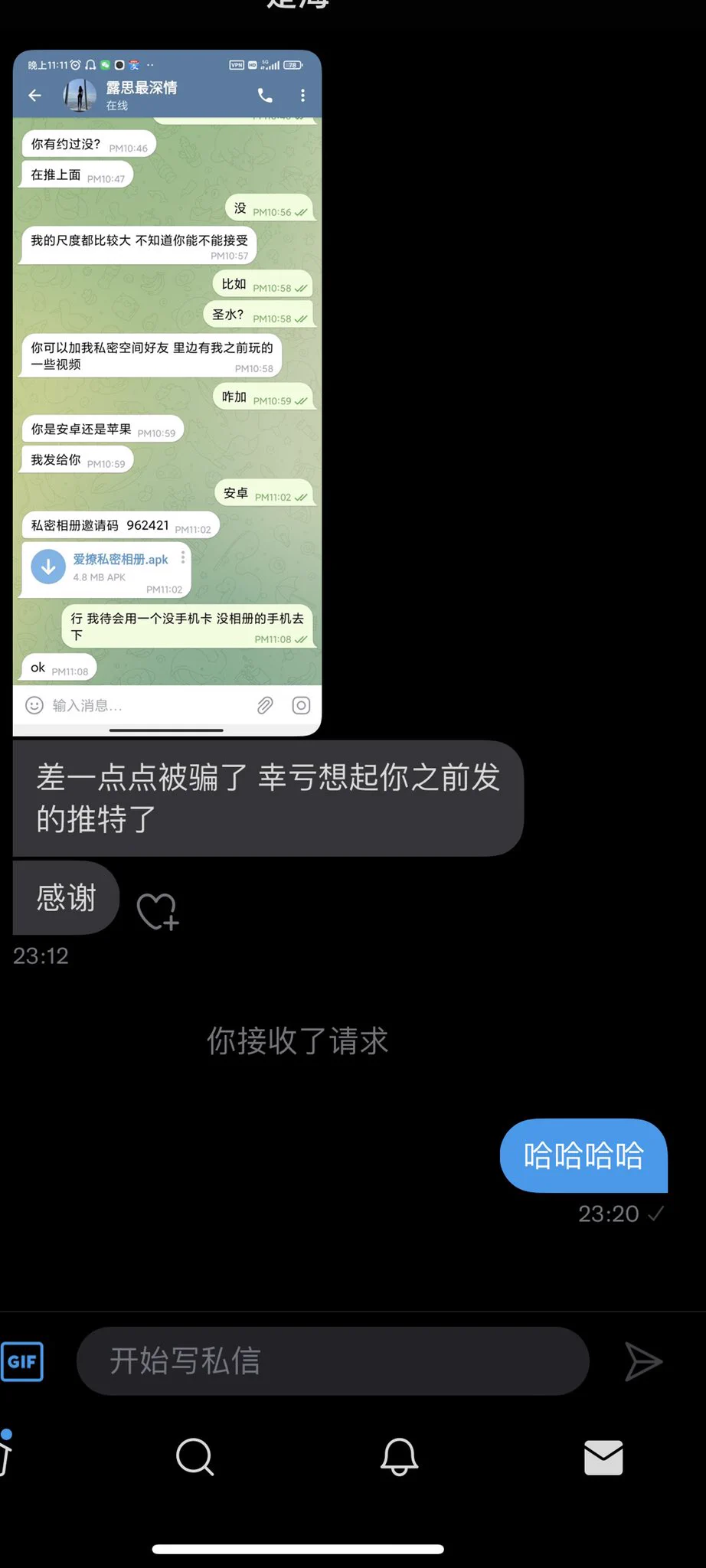Screen dimensions: 706x1568
Task: Add a reaction to the 感谢 message
Action: tap(158, 911)
